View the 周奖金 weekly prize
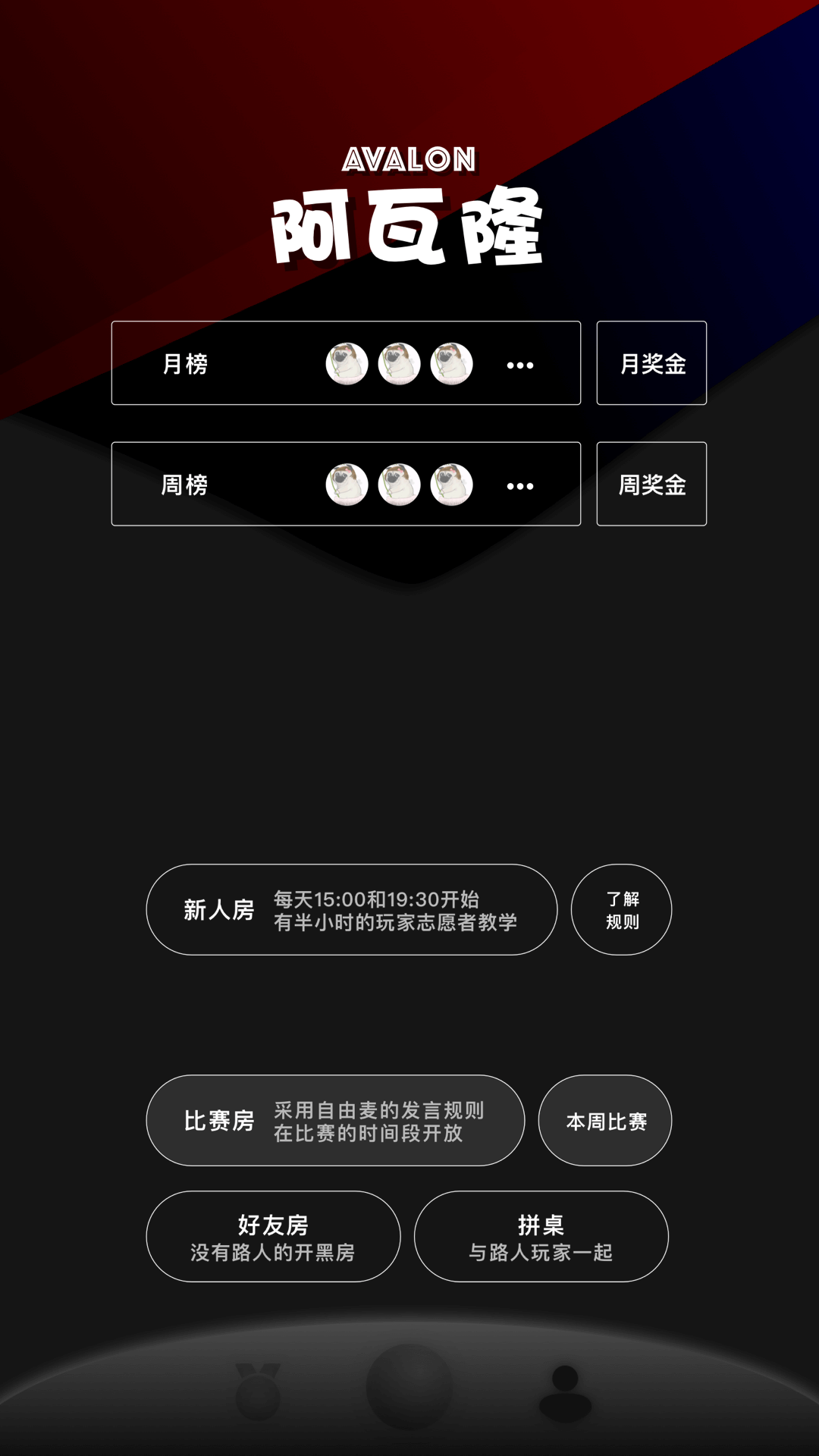This screenshot has width=819, height=1456. pos(651,484)
